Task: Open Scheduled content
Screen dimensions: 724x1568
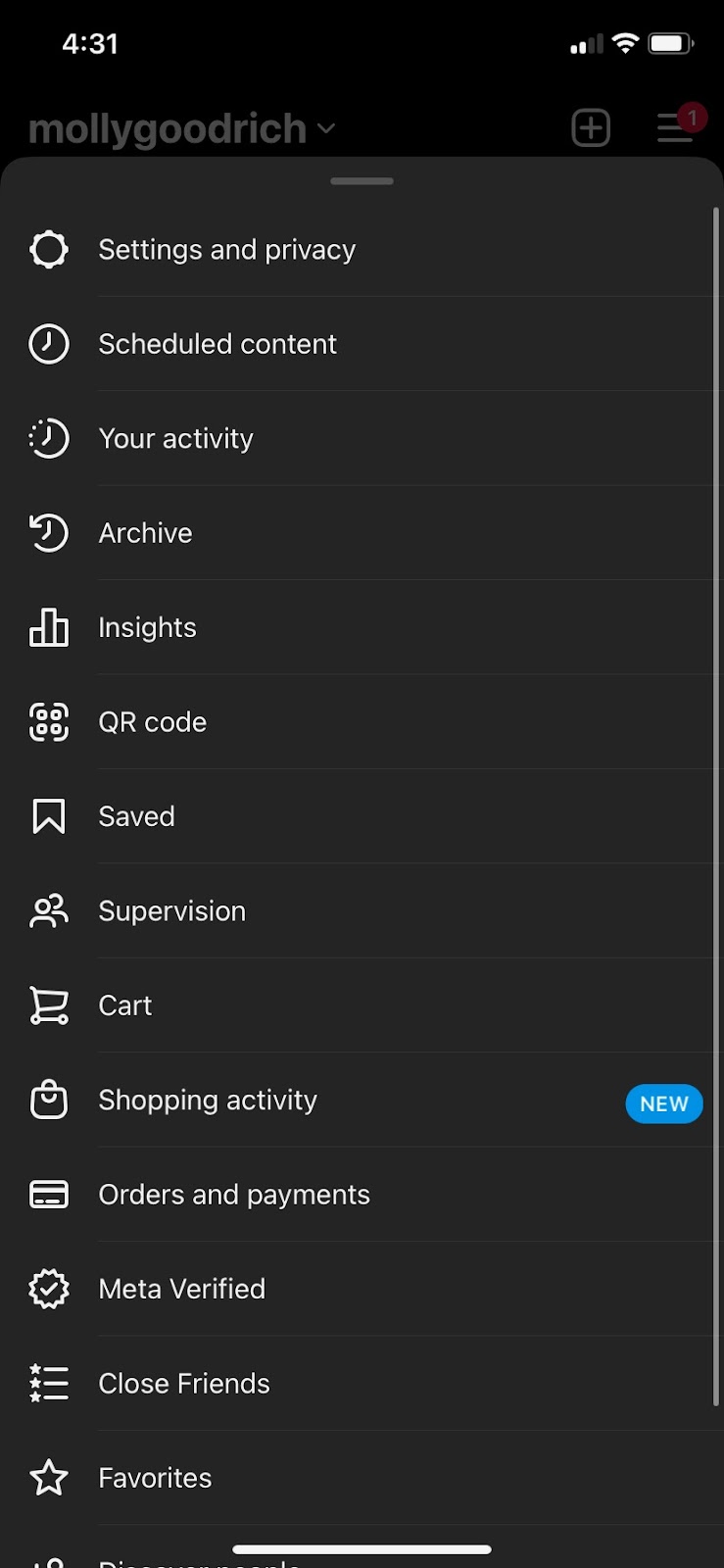Action: (217, 344)
